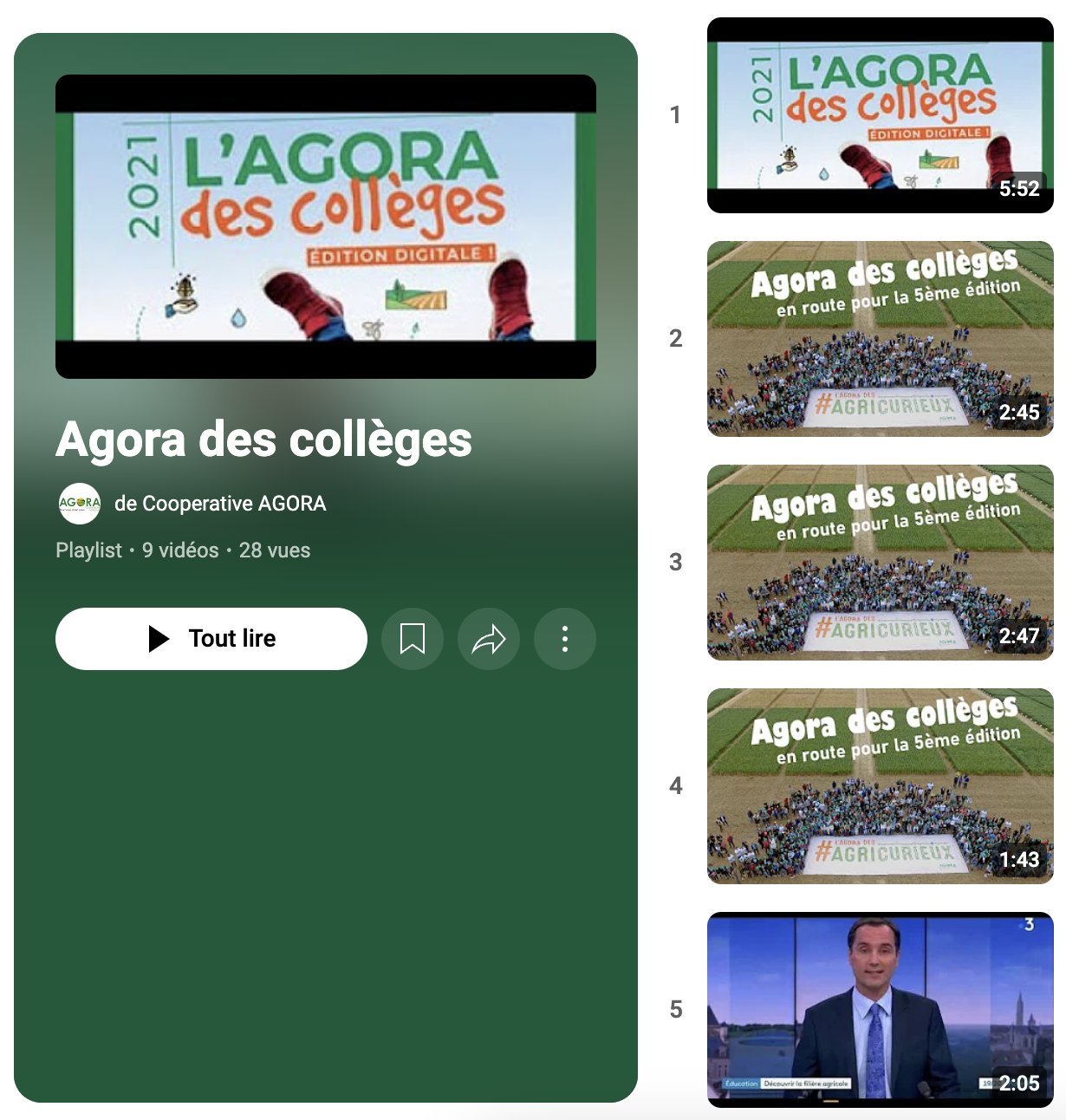Share the Agora des collèges playlist
The image size is (1066, 1120).
point(489,639)
